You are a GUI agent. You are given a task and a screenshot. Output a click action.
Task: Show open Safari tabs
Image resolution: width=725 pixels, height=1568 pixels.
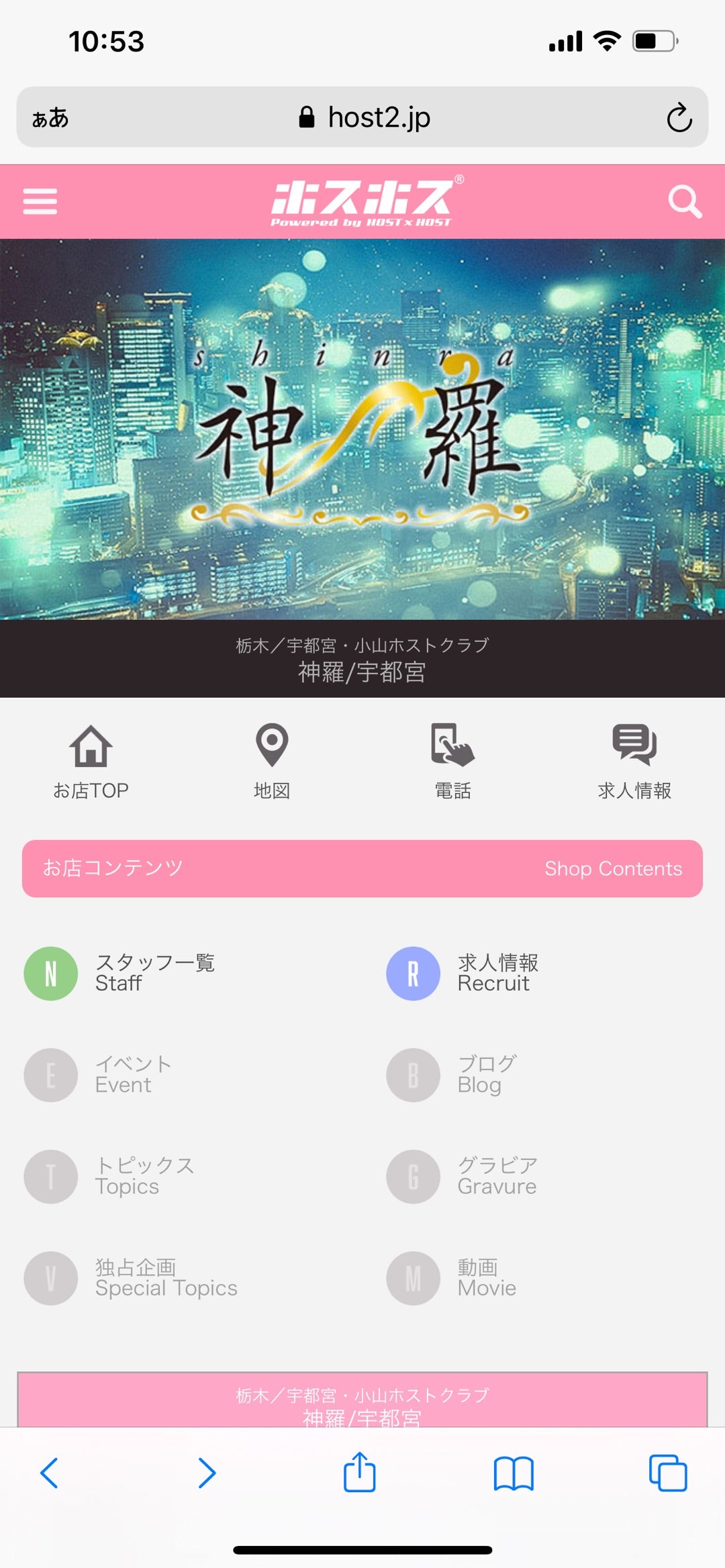click(x=668, y=1473)
